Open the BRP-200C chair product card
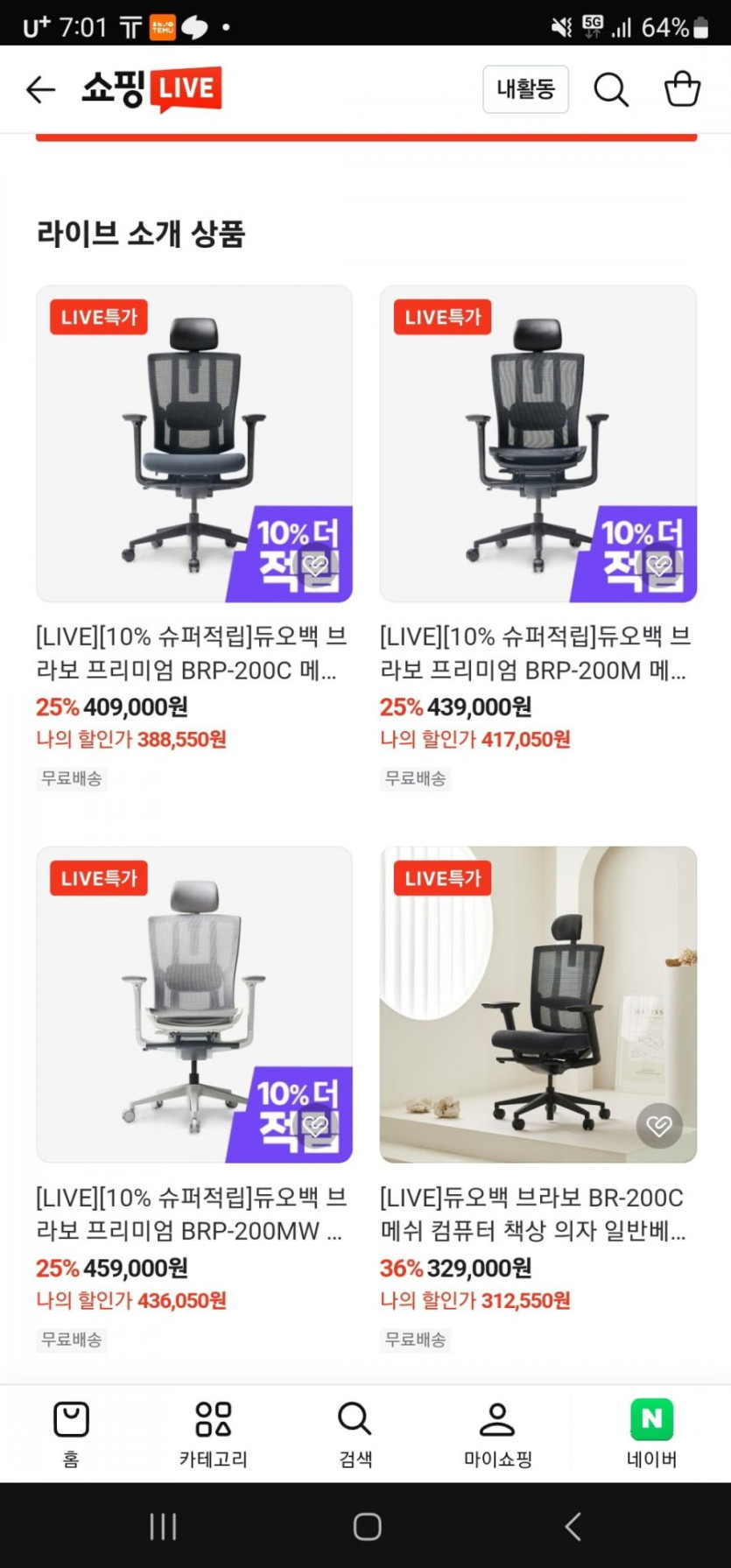This screenshot has width=731, height=1568. click(193, 444)
